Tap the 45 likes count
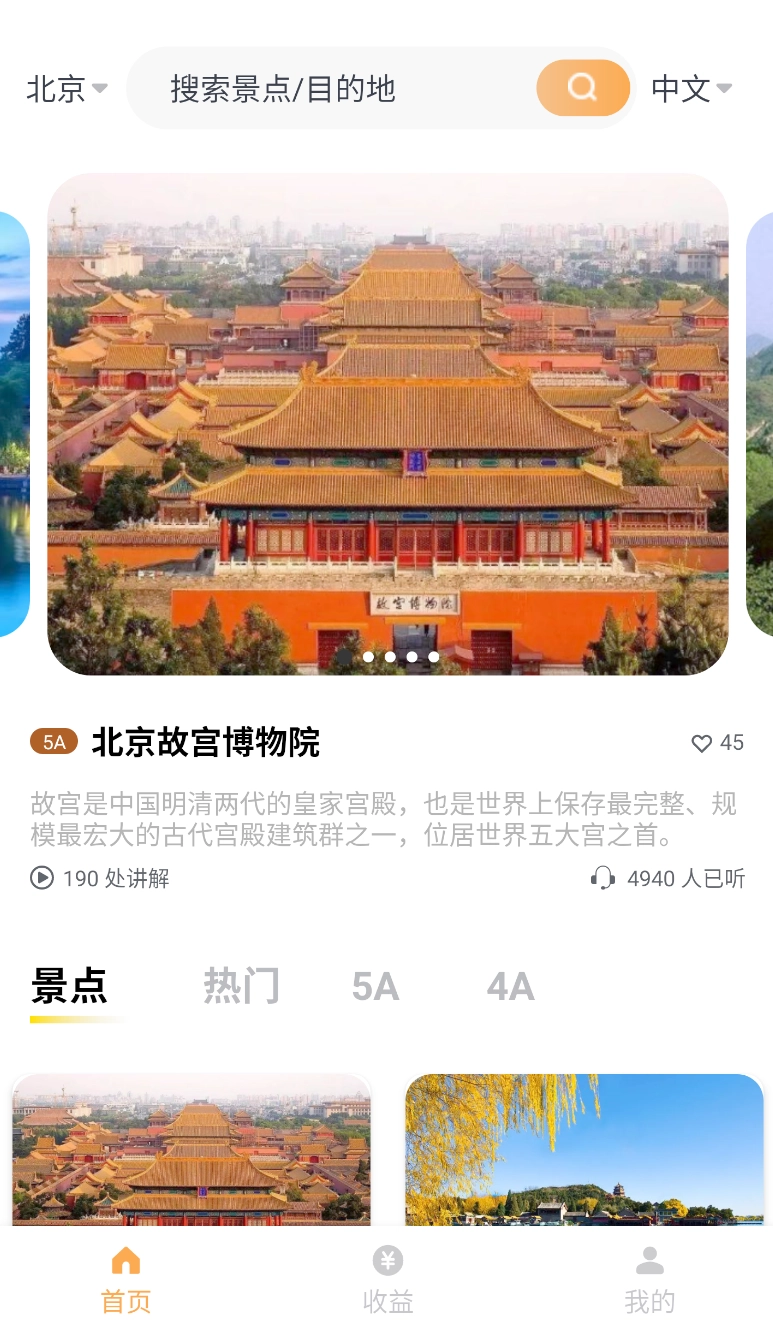The width and height of the screenshot is (773, 1322). pos(733,743)
